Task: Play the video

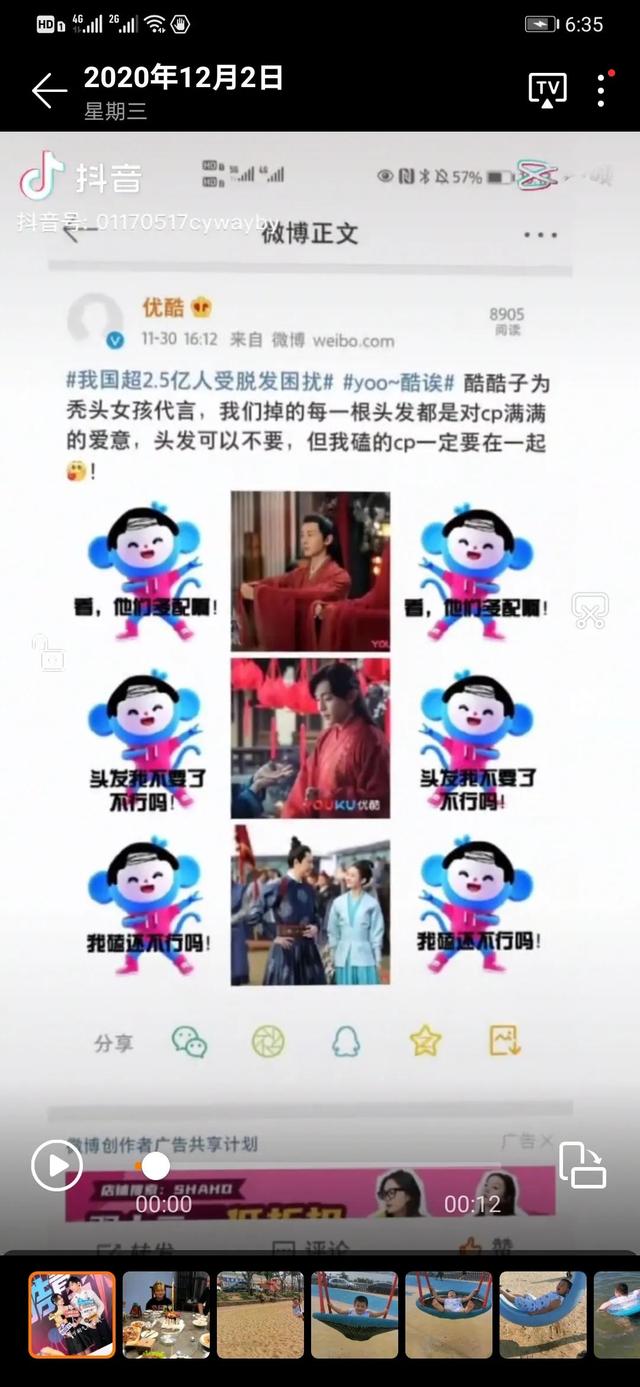Action: (57, 1165)
